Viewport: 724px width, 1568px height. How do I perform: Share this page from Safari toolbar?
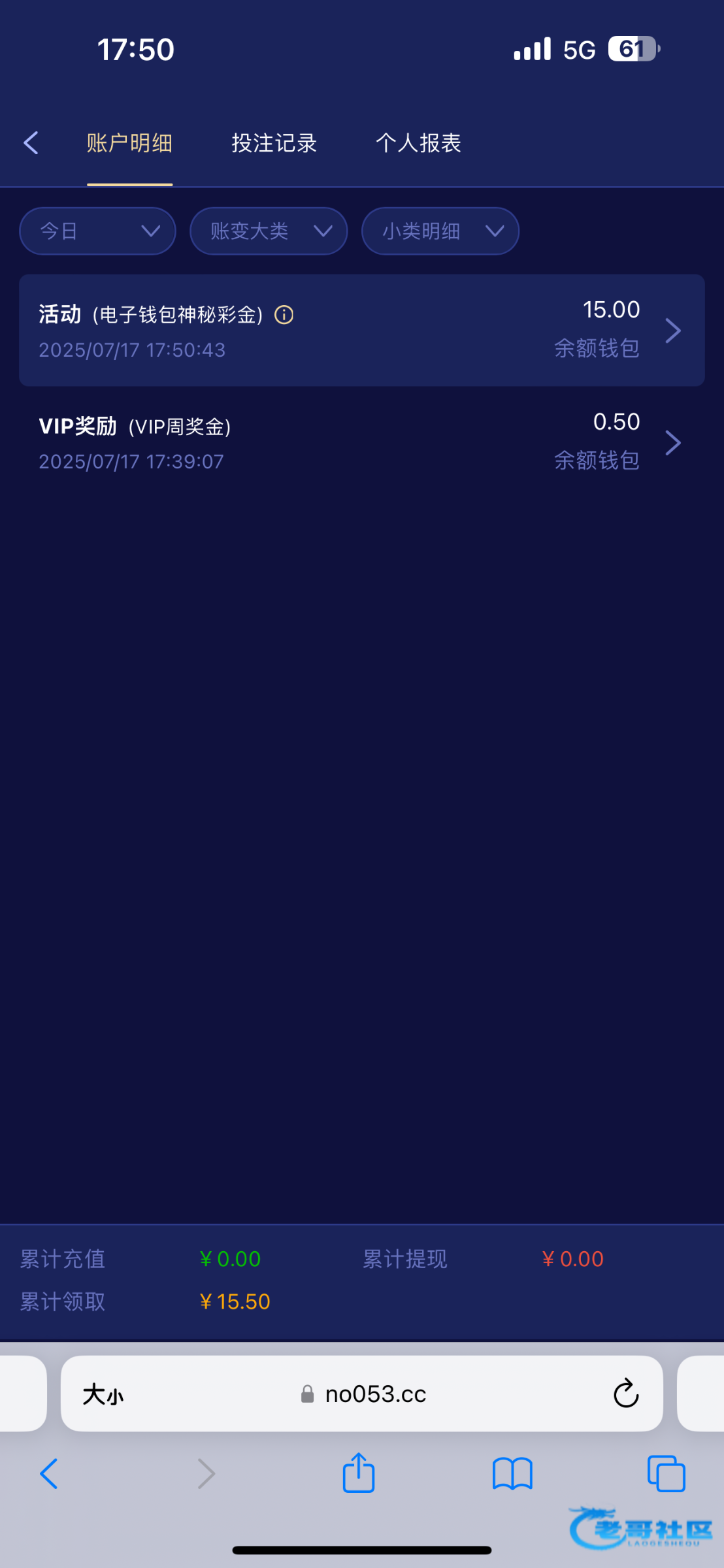(x=358, y=1473)
